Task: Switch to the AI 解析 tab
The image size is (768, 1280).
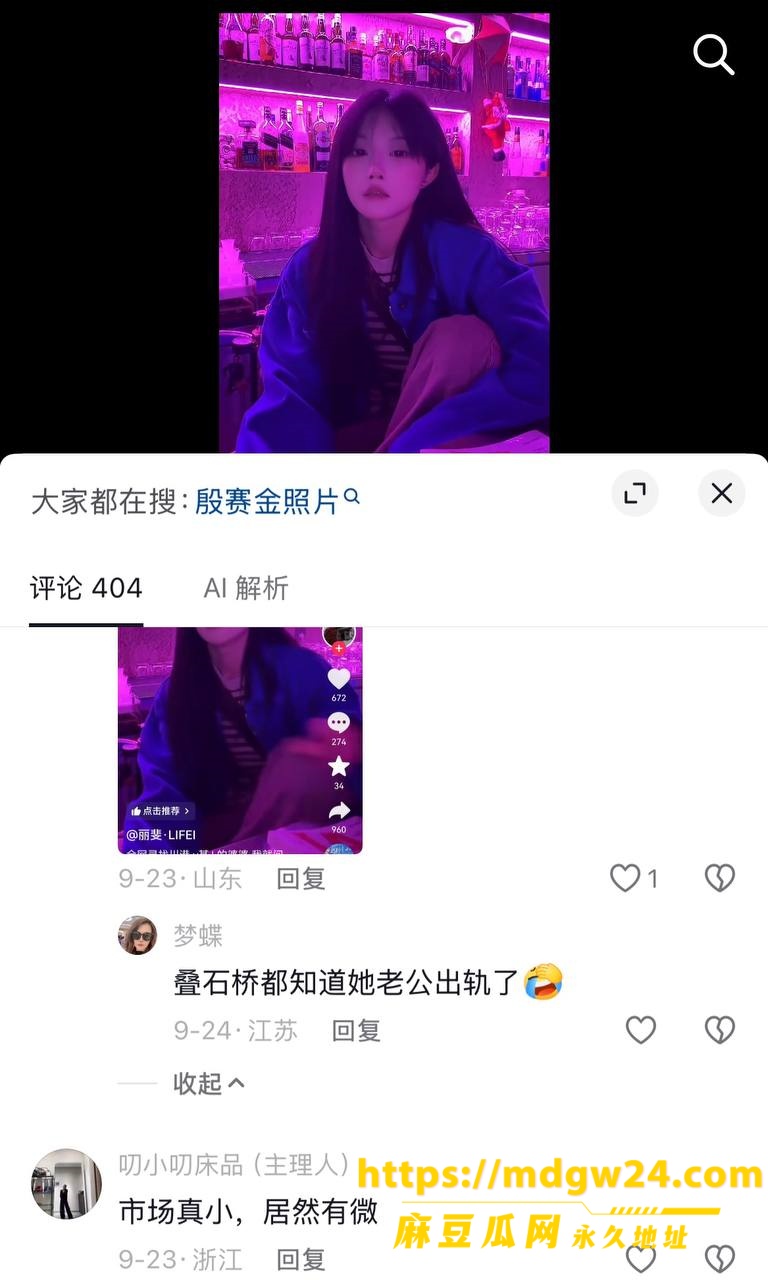Action: [x=246, y=588]
